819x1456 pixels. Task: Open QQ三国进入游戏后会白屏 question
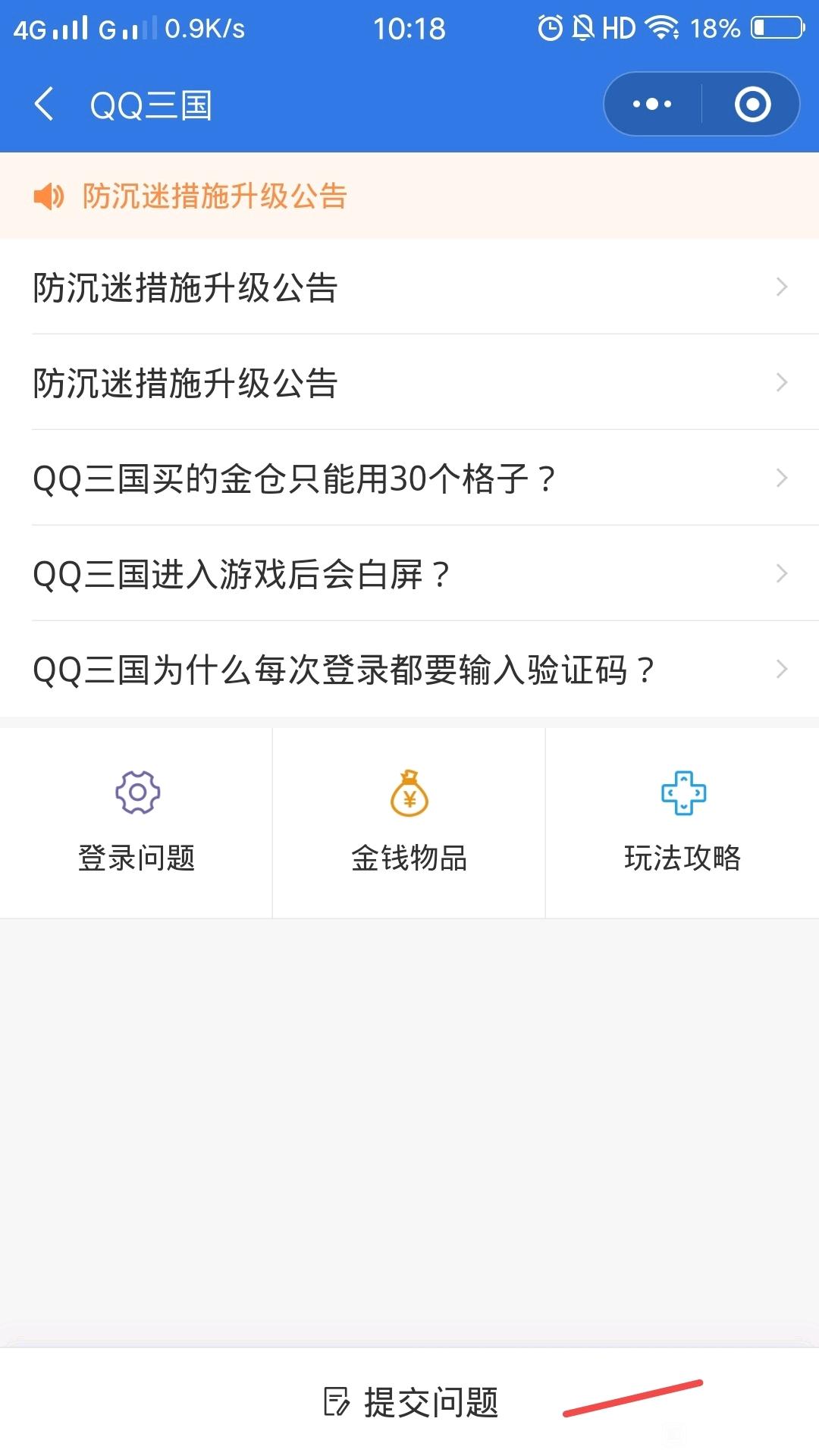(x=409, y=573)
